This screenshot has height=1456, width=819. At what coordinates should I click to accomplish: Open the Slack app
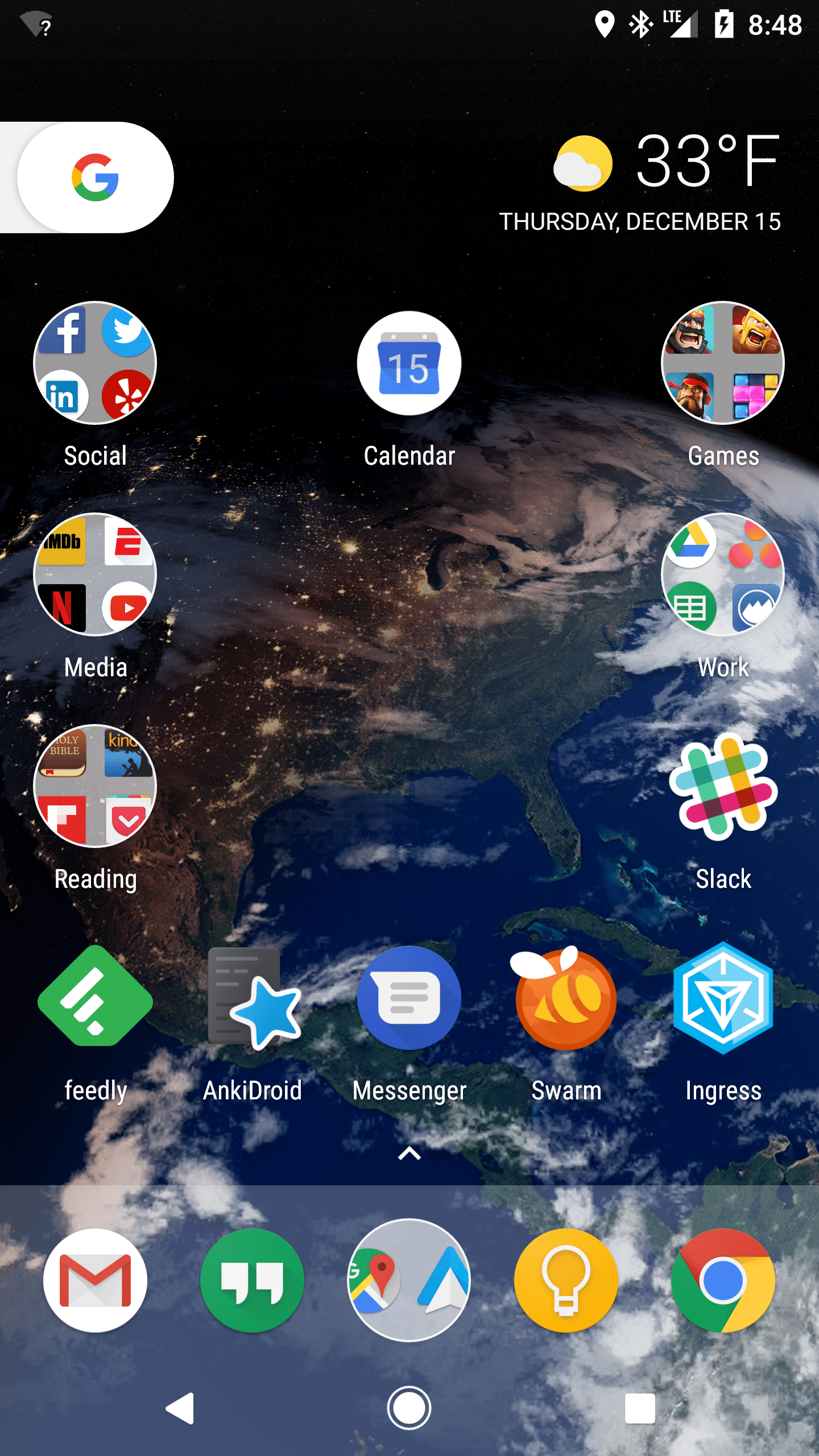tap(723, 797)
